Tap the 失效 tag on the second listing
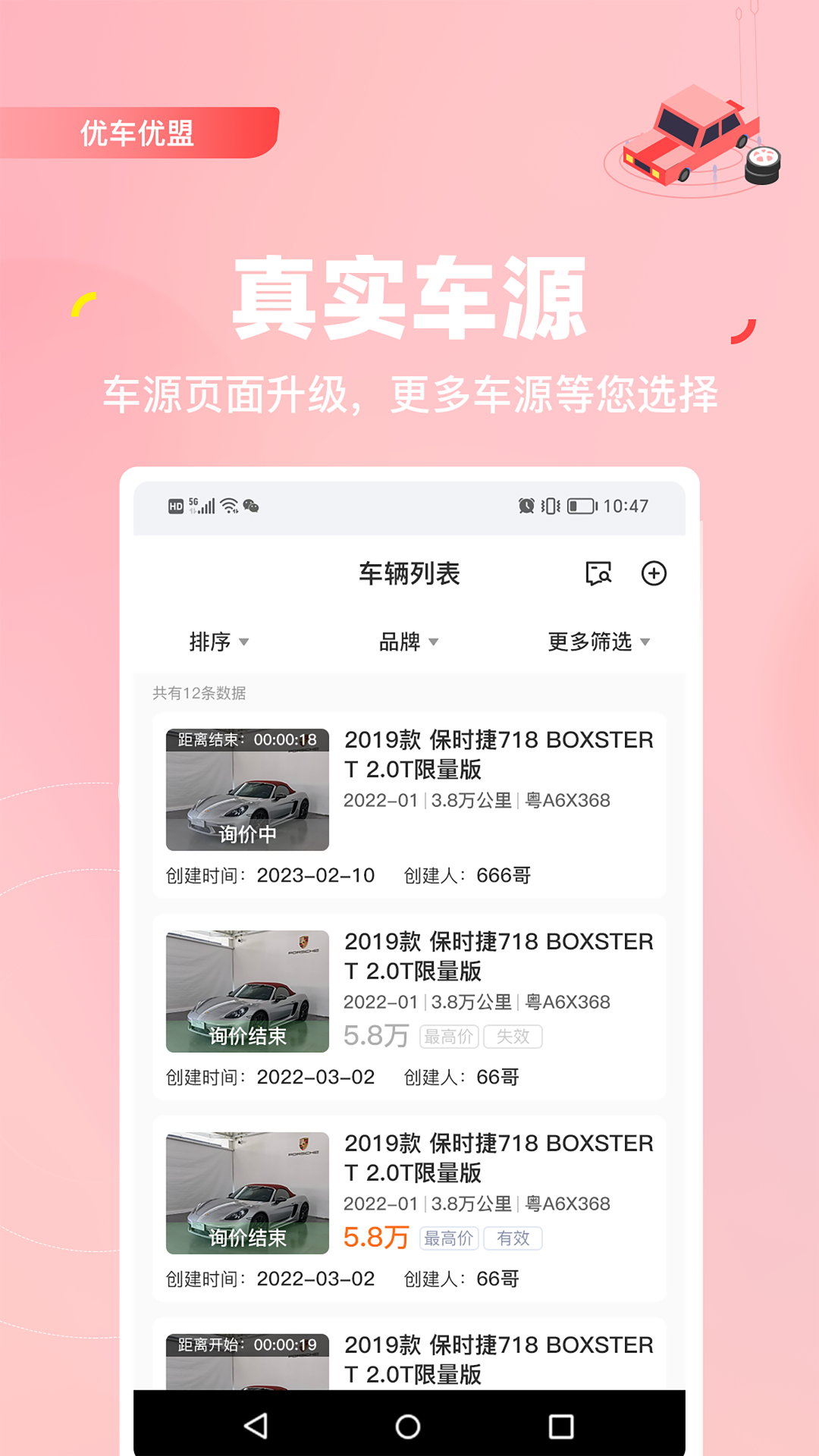The height and width of the screenshot is (1456, 819). [x=514, y=1037]
